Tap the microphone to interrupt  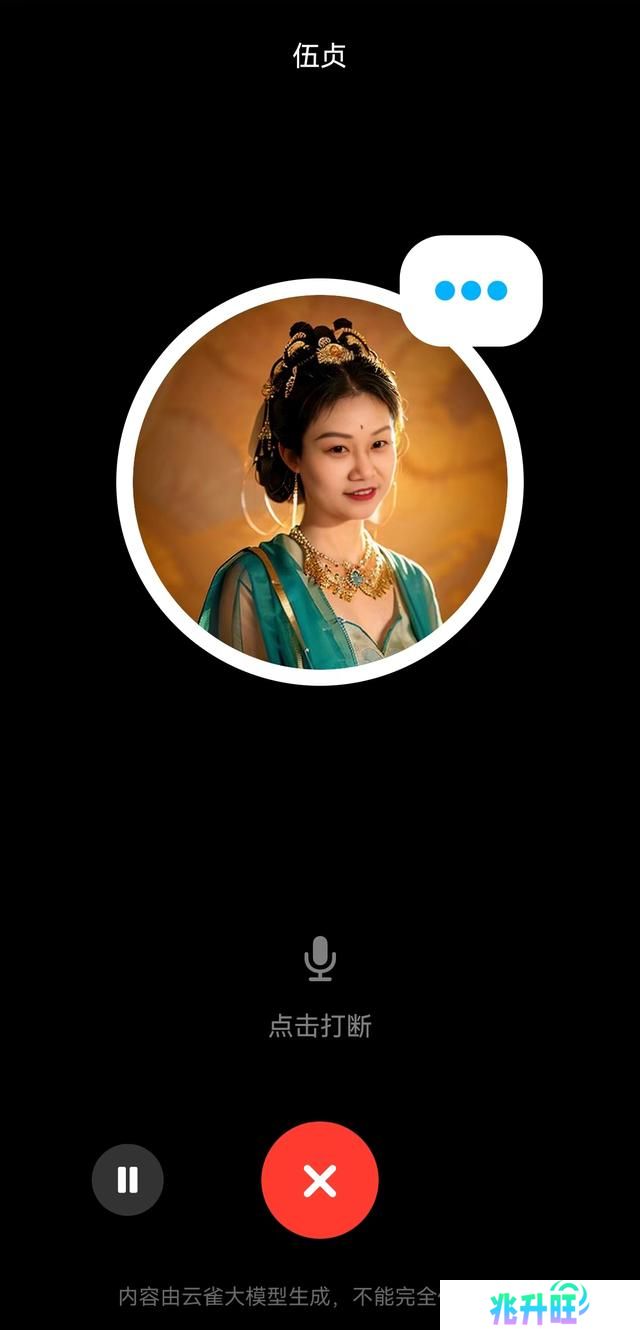[x=320, y=959]
